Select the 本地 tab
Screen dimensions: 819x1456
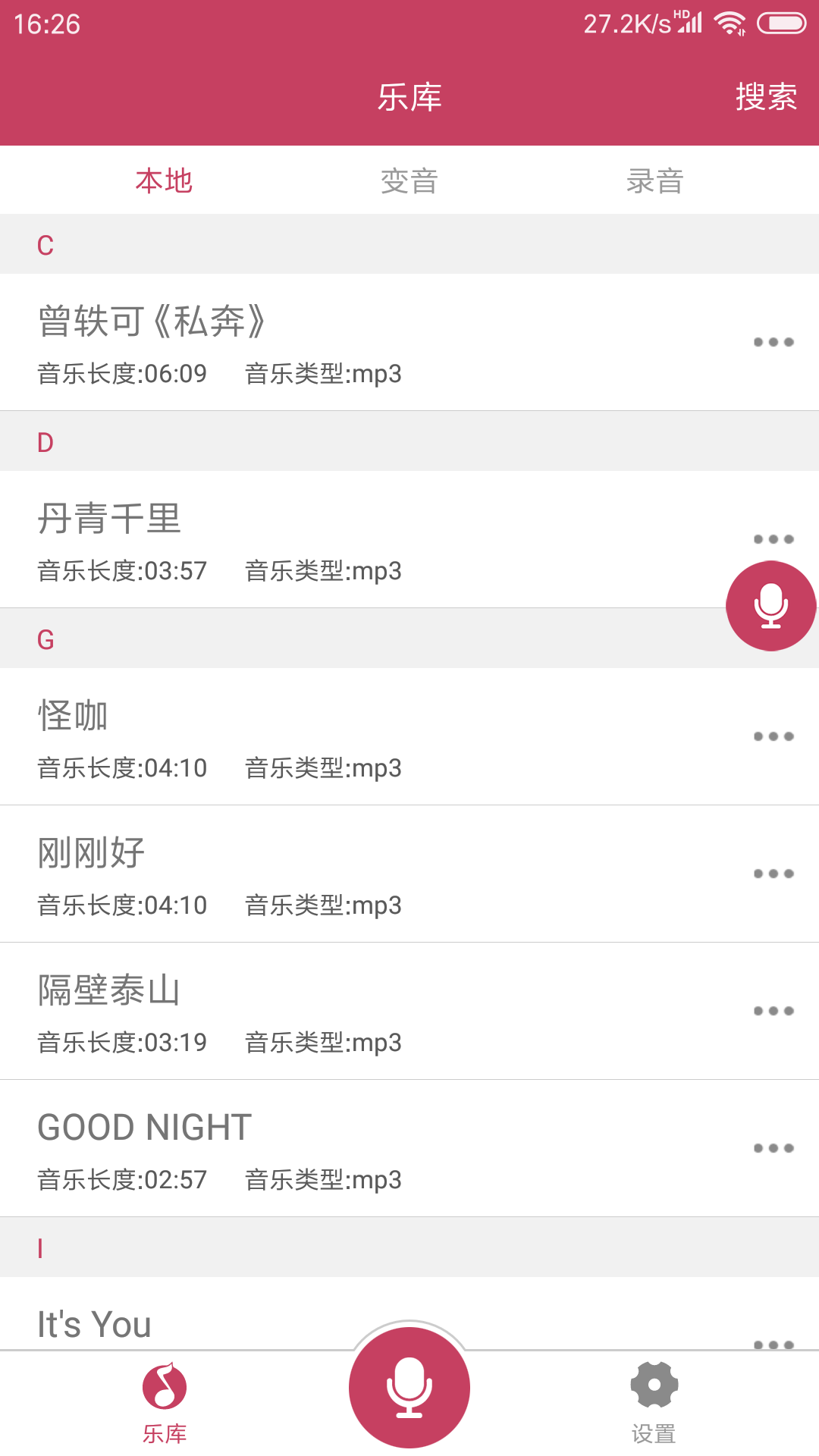coord(165,180)
